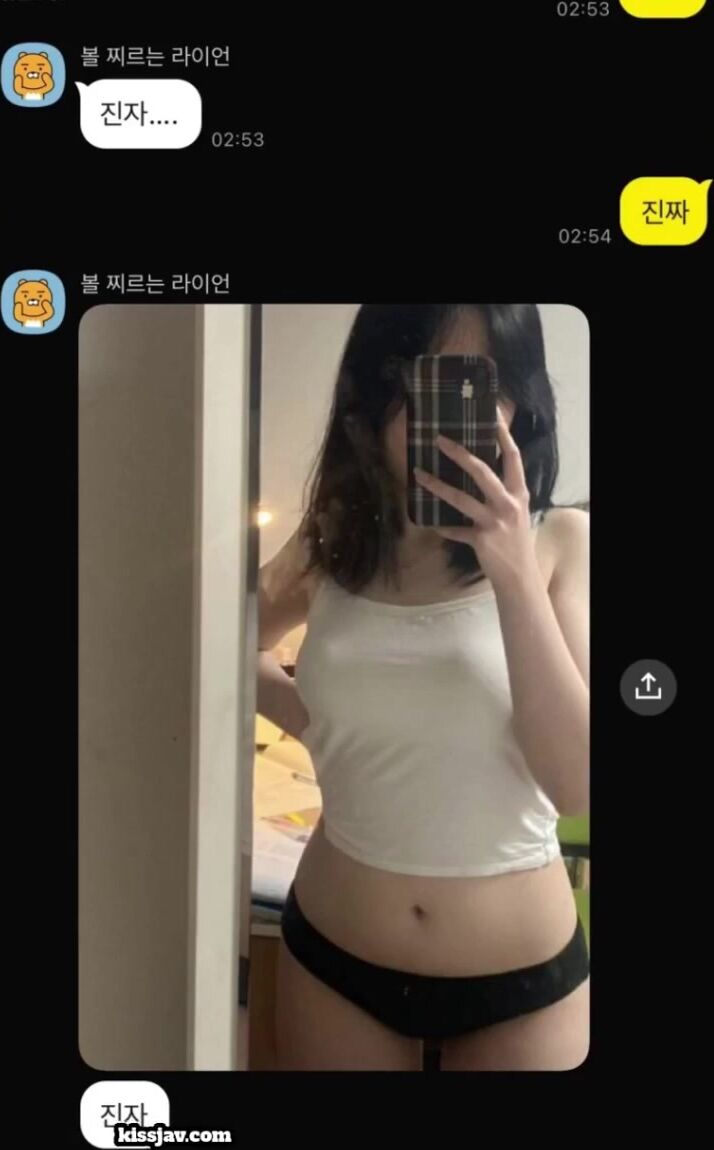
Task: Open the received photo in full view
Action: pyautogui.click(x=334, y=687)
